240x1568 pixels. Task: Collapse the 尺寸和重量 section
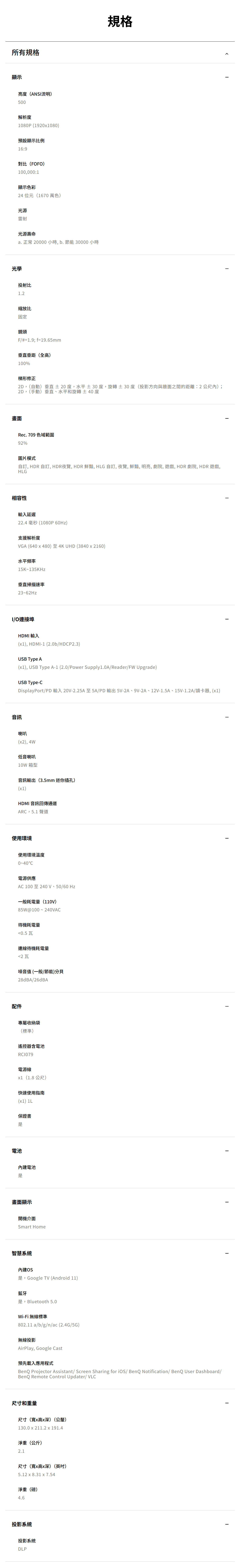pos(227,1403)
